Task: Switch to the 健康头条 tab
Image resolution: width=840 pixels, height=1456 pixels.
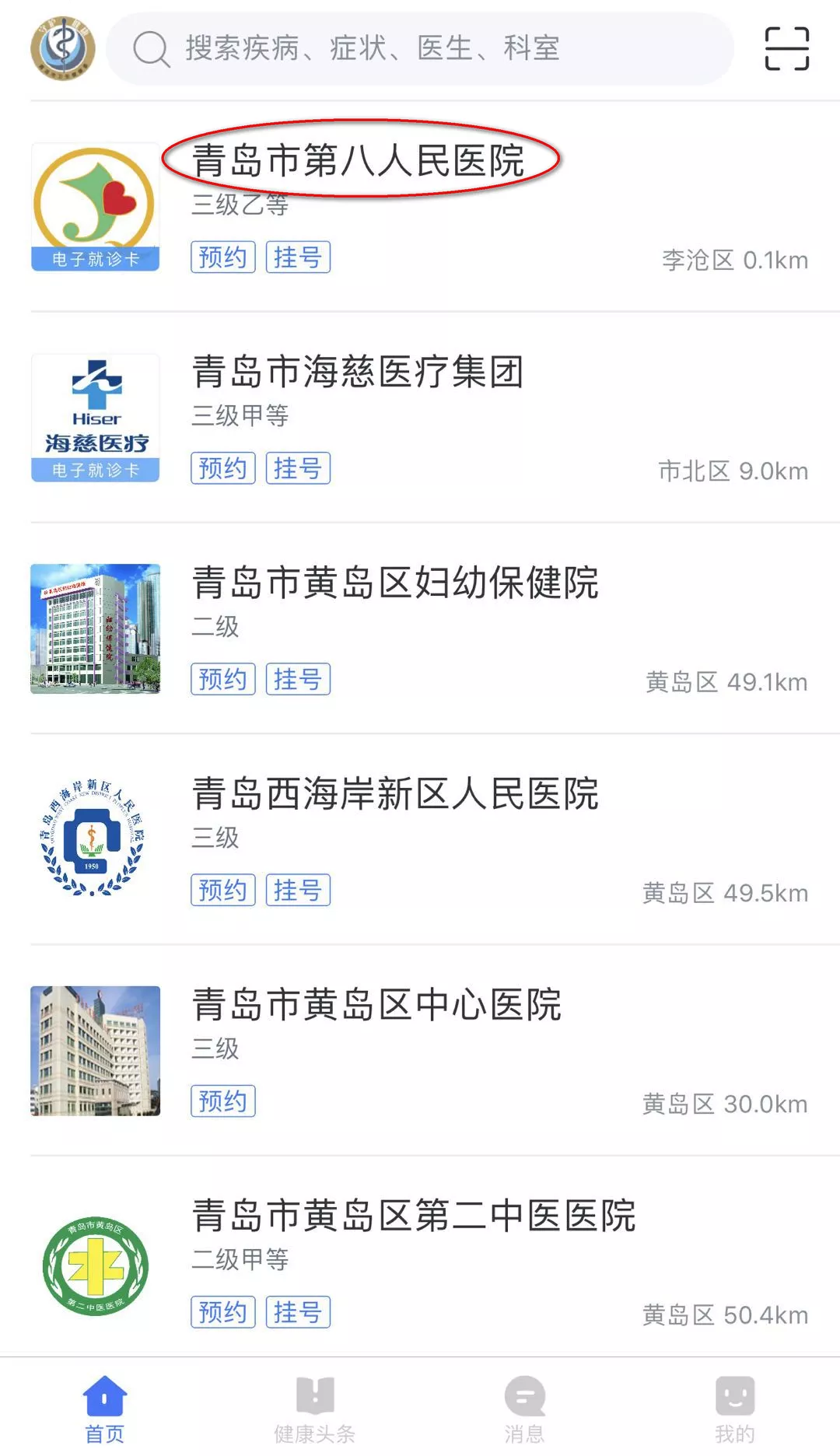Action: 315,1409
